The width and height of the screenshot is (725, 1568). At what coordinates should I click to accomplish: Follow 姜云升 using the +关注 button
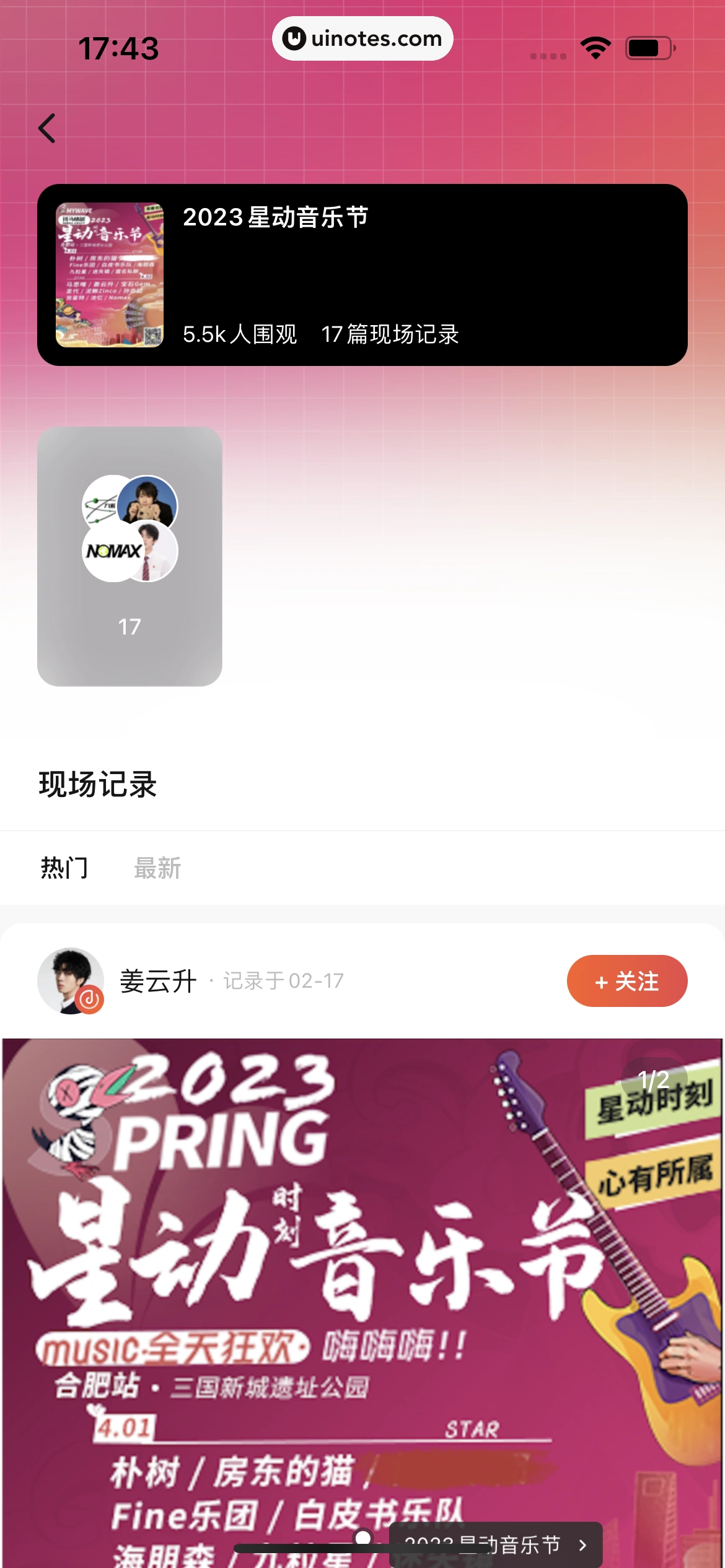pyautogui.click(x=626, y=980)
